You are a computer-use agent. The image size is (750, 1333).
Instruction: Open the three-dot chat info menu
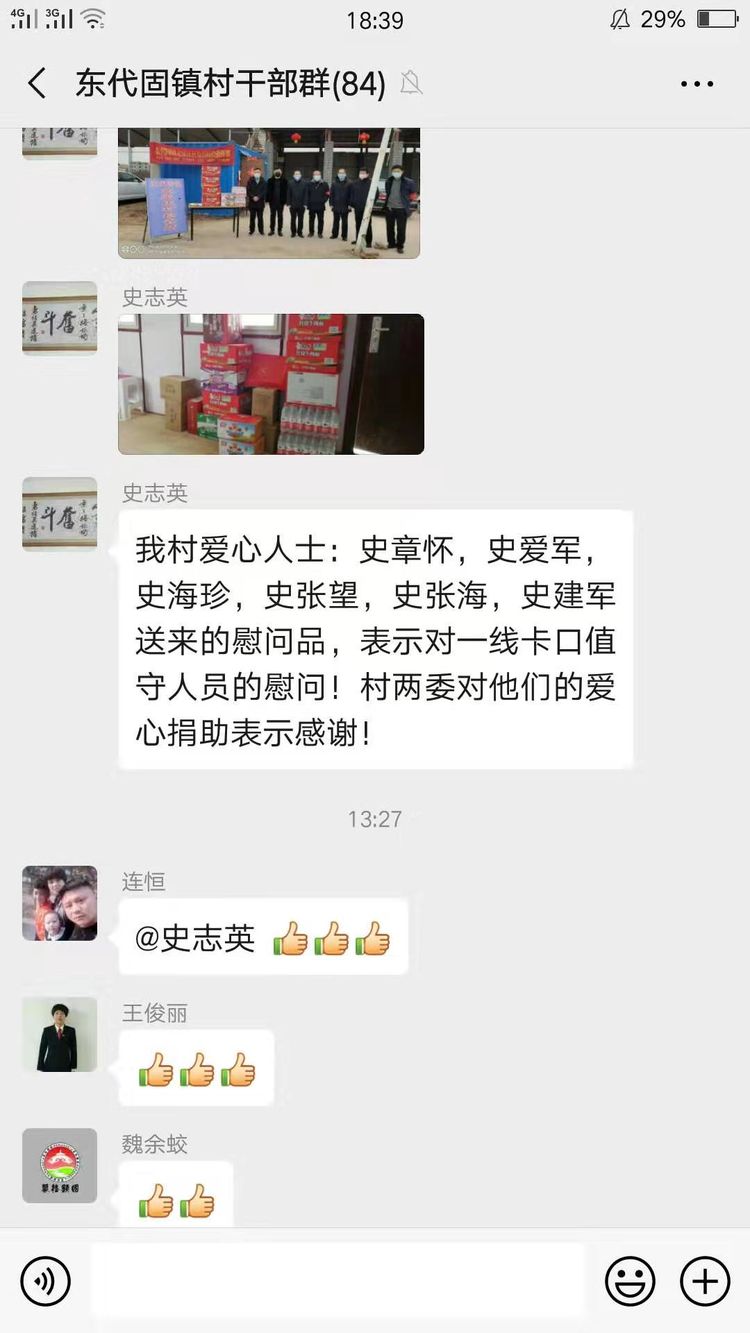(x=697, y=84)
